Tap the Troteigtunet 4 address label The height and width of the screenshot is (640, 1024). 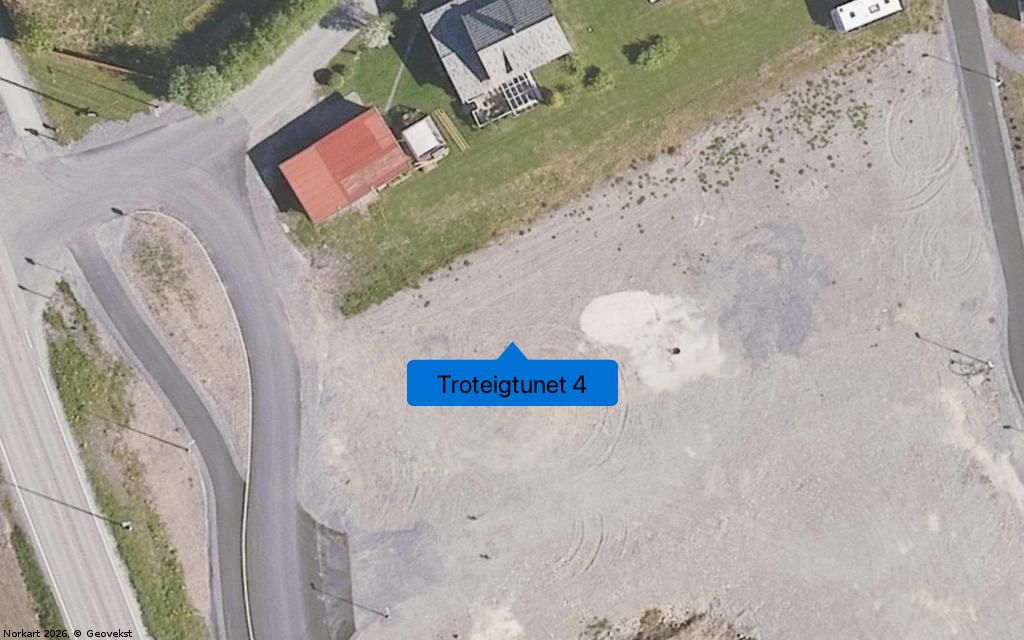512,384
